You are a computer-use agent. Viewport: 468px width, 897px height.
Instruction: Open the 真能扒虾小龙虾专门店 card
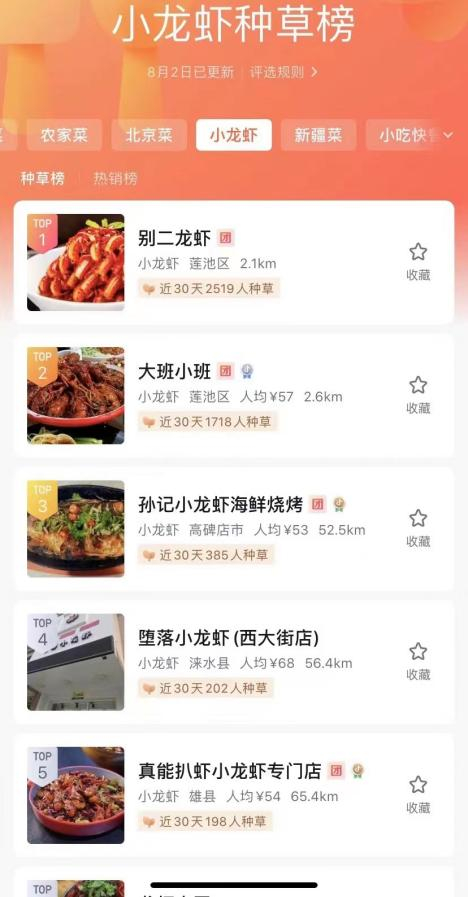234,795
